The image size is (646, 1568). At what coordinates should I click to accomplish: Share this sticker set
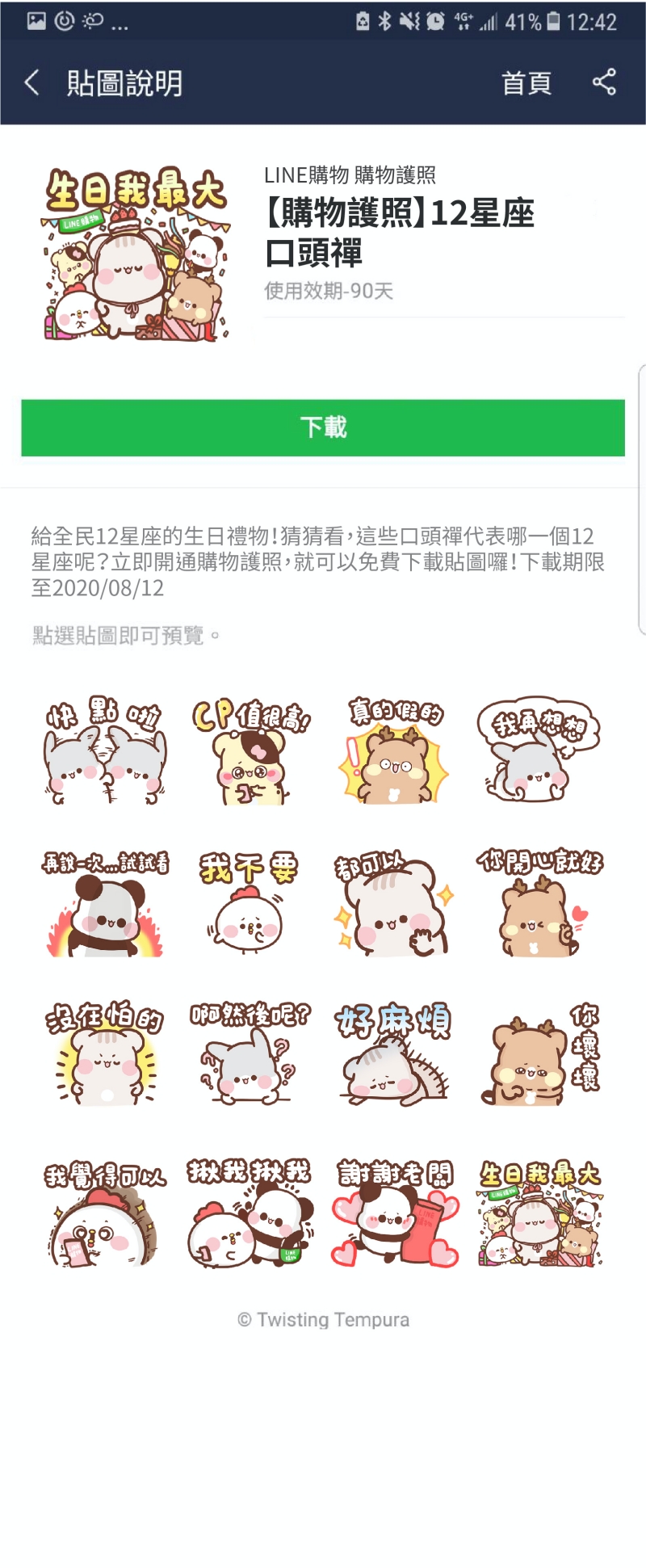pyautogui.click(x=604, y=82)
